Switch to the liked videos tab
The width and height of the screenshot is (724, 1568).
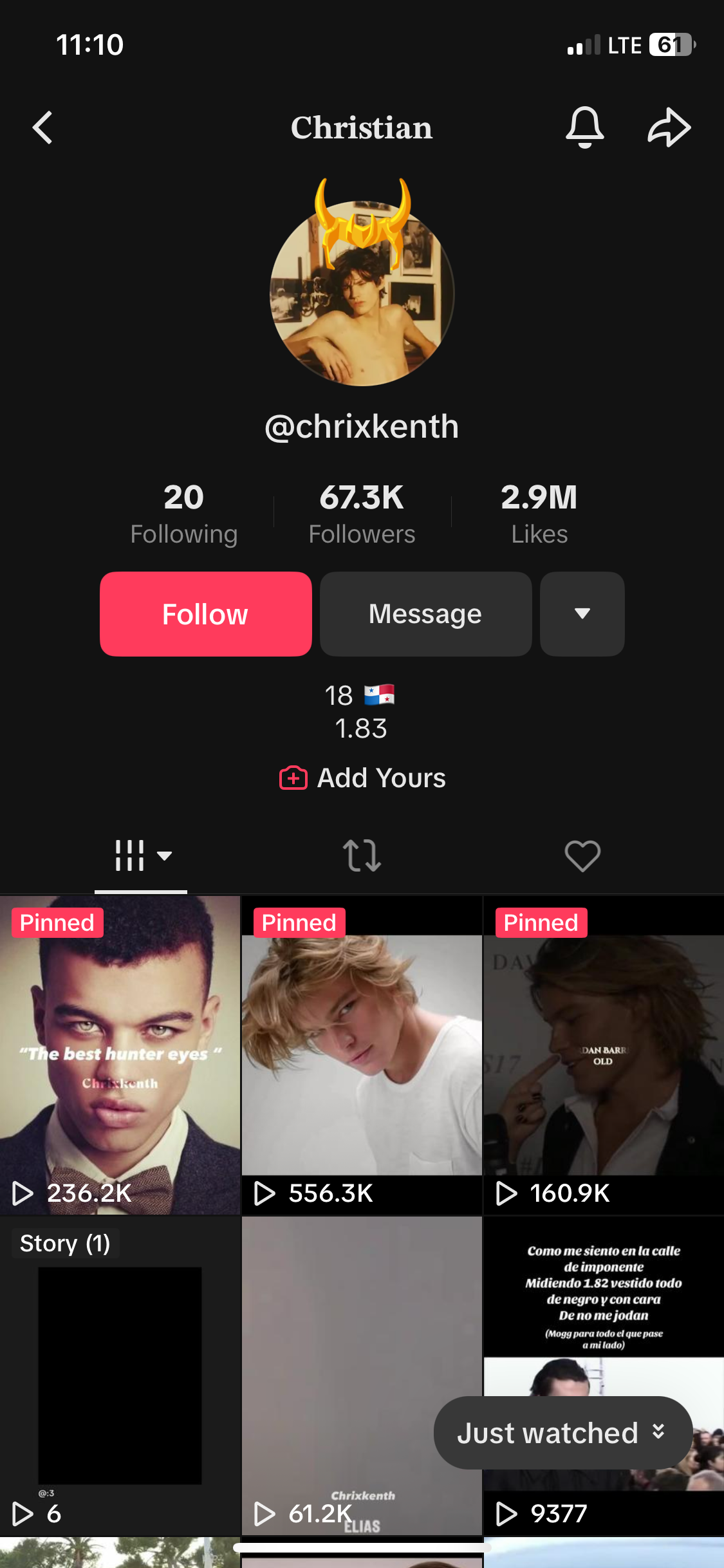582,855
